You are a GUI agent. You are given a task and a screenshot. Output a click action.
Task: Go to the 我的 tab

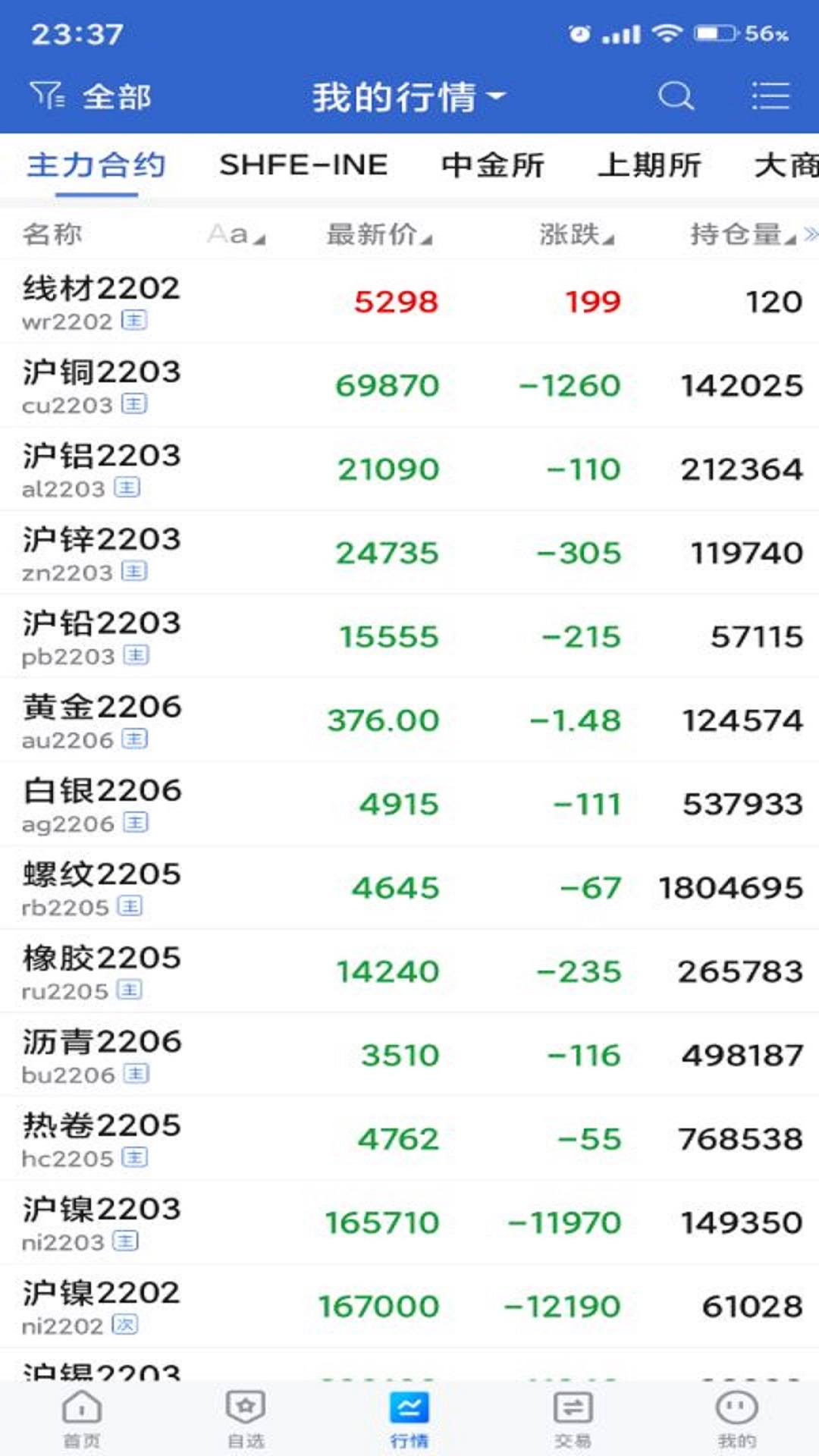click(736, 1418)
